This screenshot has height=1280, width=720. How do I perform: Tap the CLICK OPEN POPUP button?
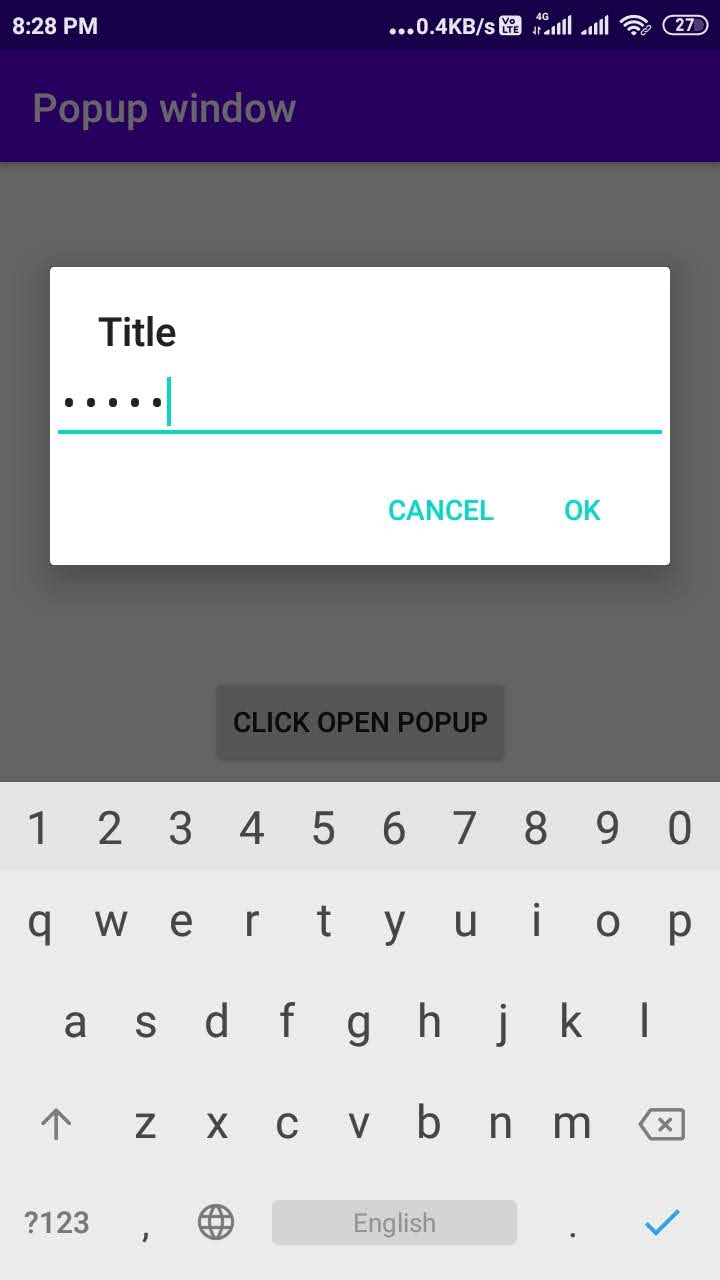pos(360,721)
